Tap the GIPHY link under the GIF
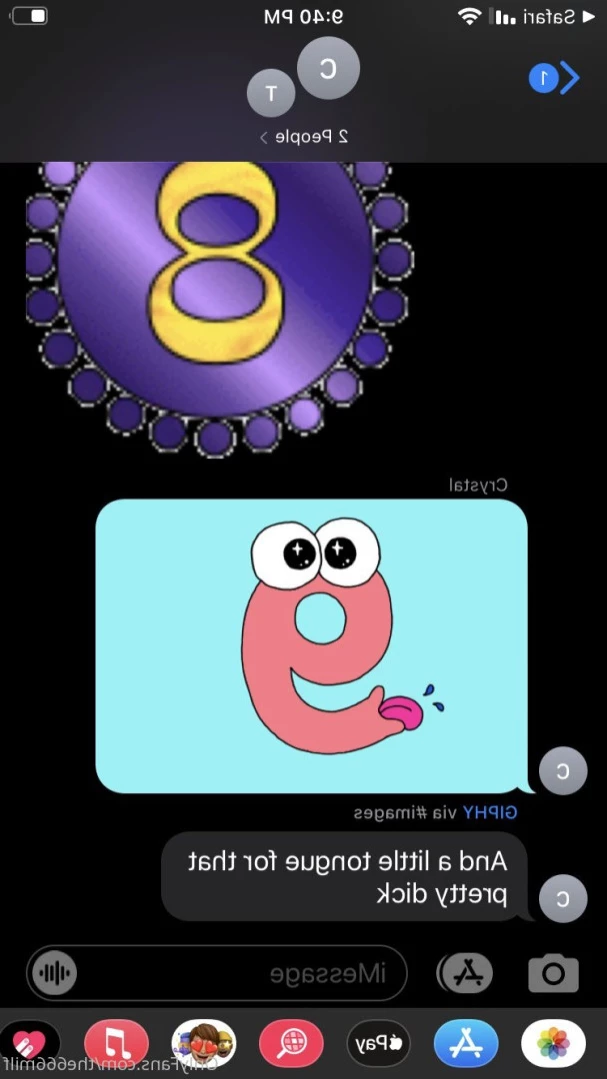The height and width of the screenshot is (1079, 607). 489,813
